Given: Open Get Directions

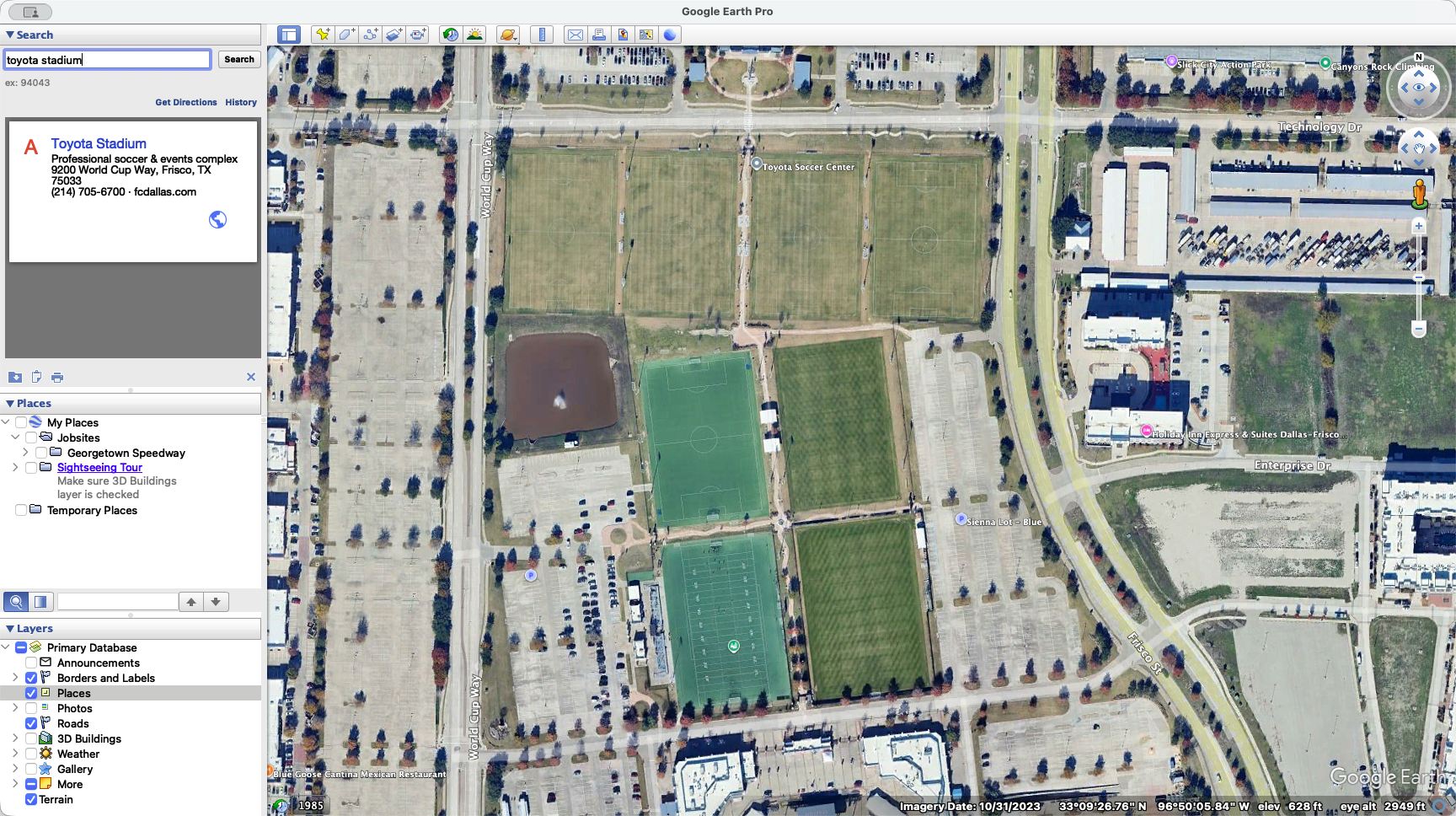Looking at the screenshot, I should (185, 102).
